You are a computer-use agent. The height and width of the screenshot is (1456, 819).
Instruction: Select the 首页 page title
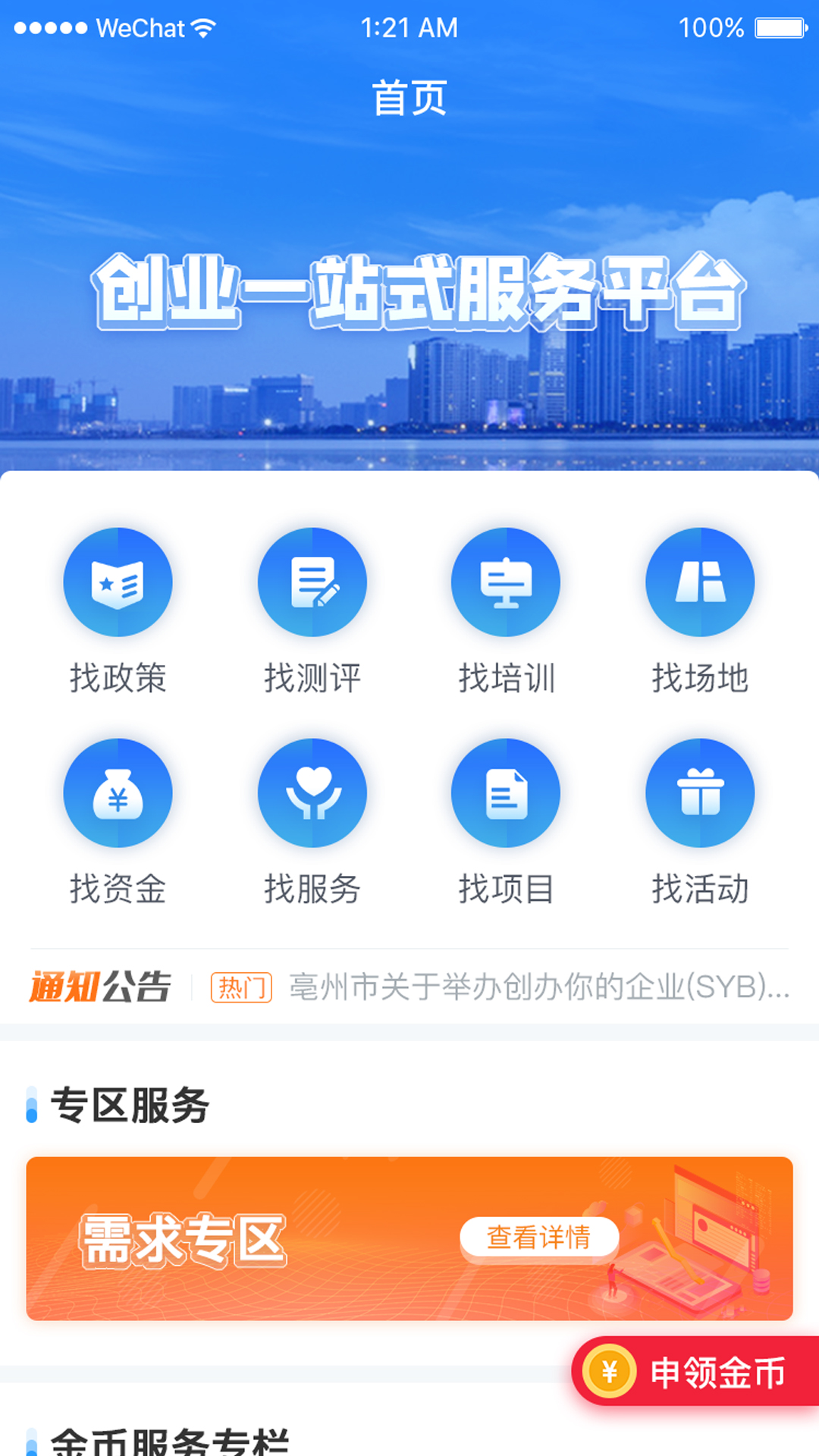409,97
